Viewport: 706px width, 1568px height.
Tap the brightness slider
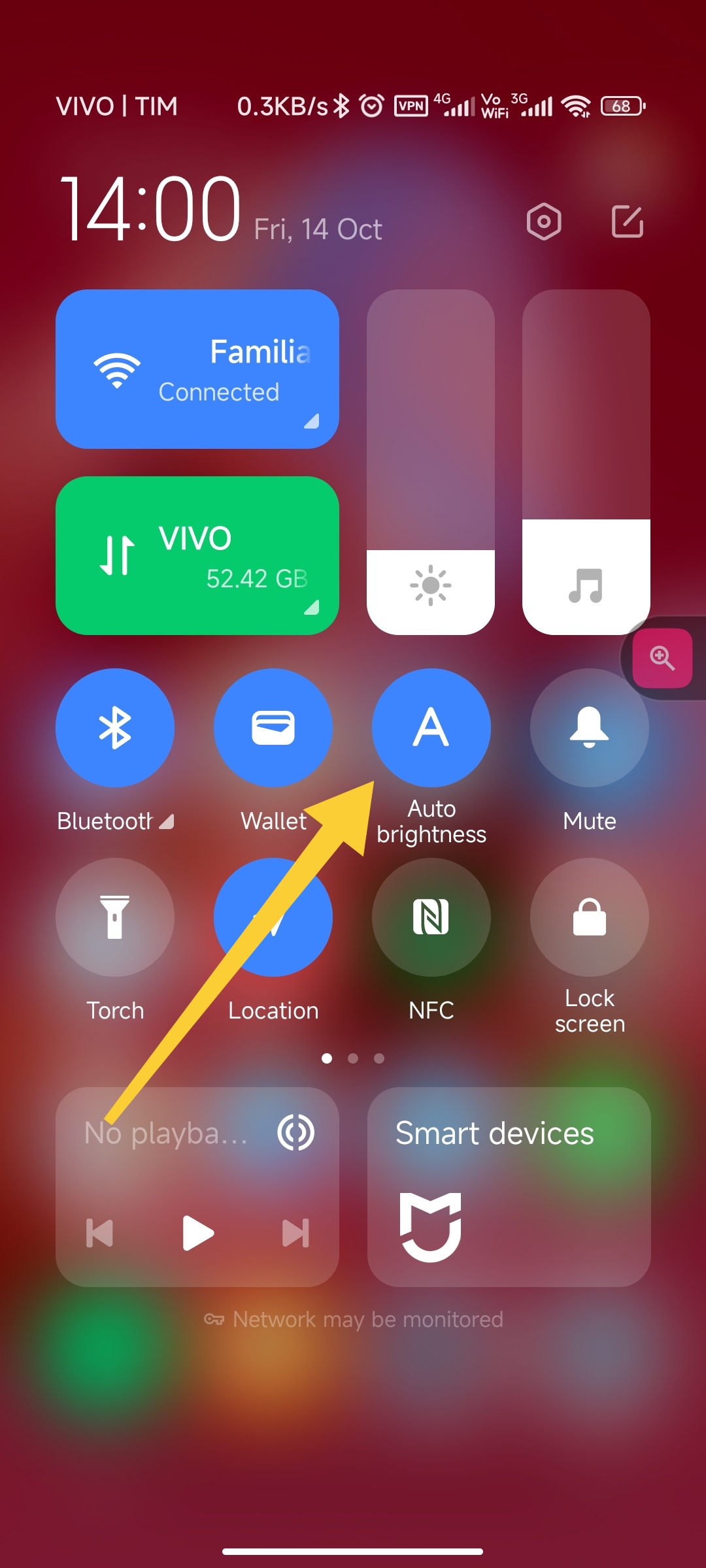431,462
